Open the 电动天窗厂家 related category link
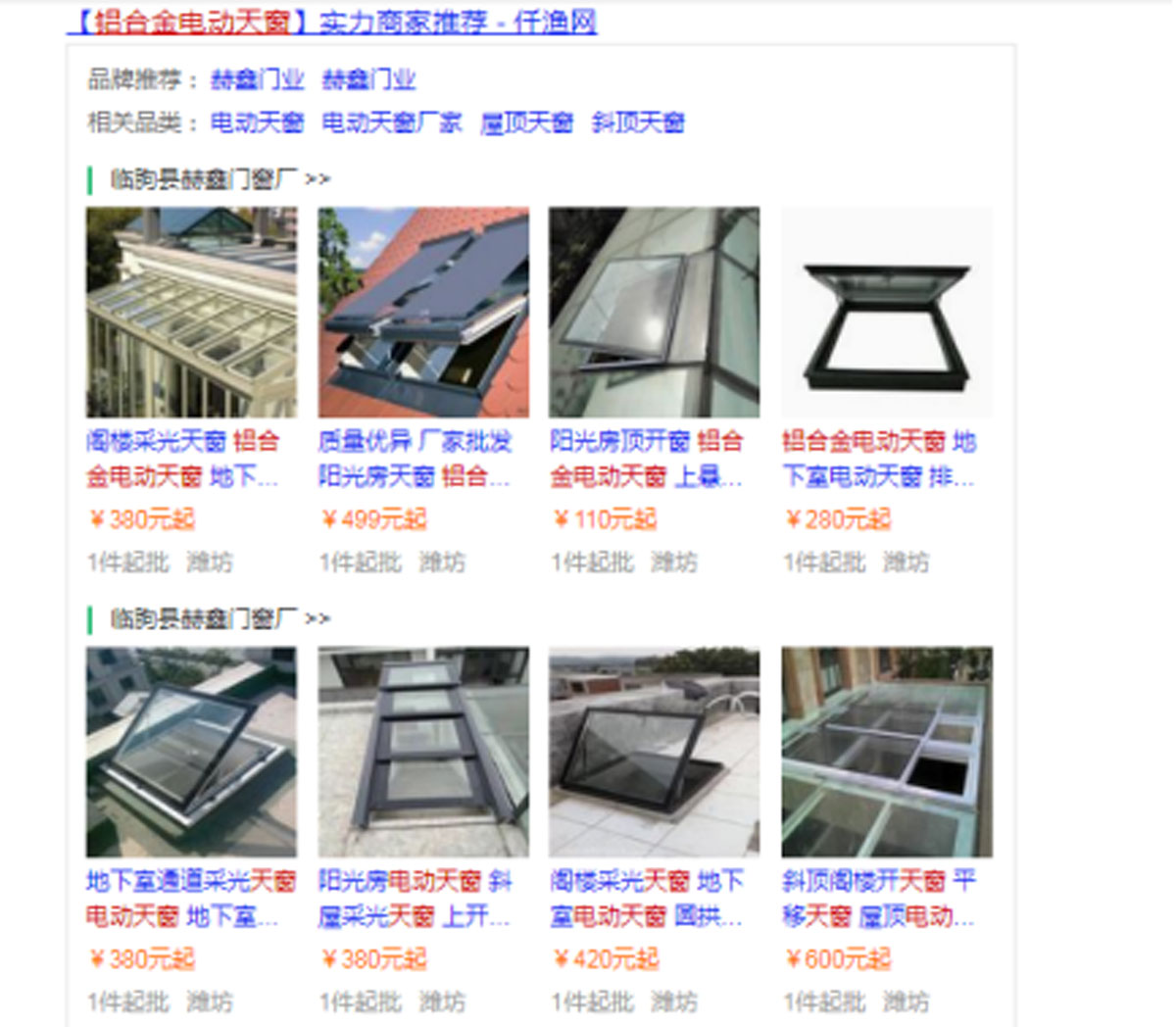The height and width of the screenshot is (1027, 1176). (391, 122)
